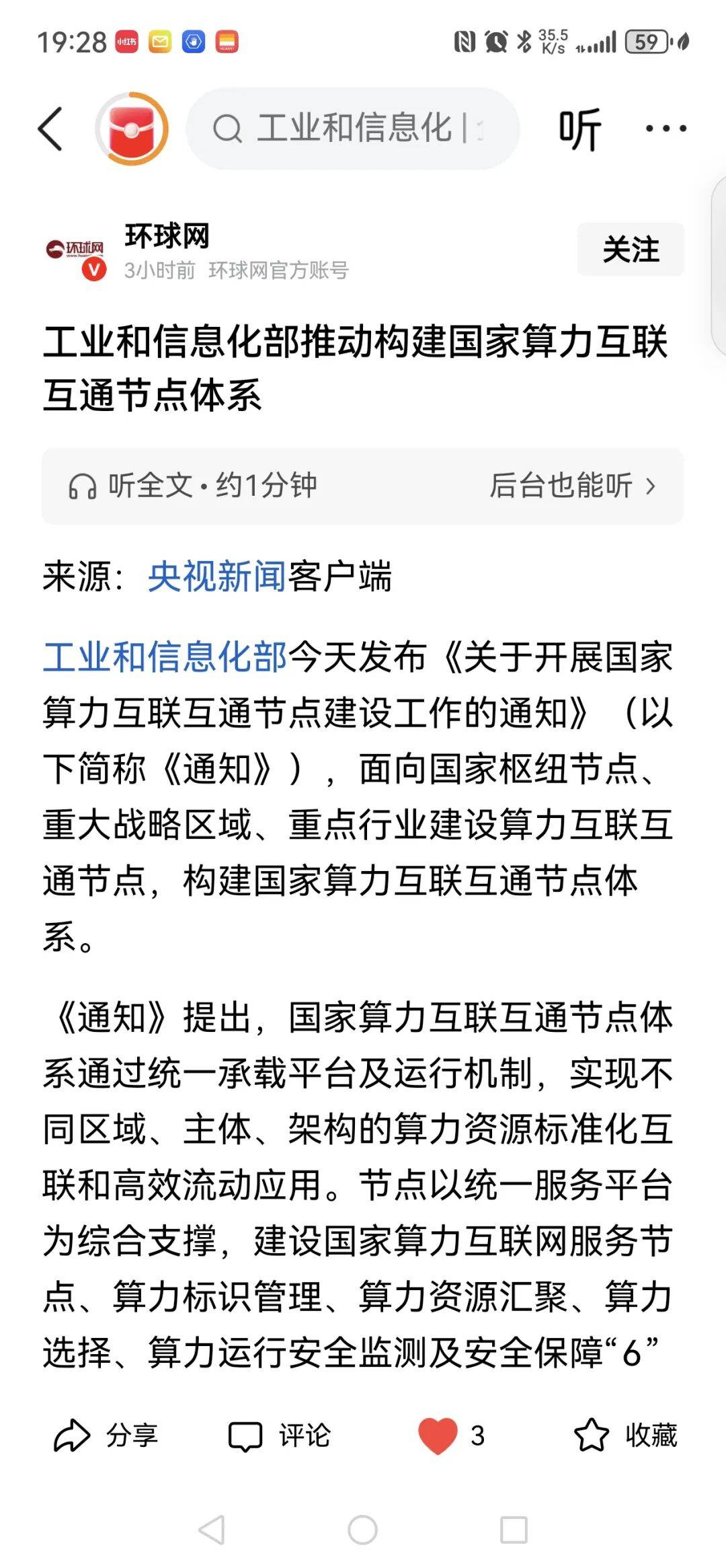Viewport: 726px width, 1568px height.
Task: Open the 央视新闻 link
Action: coord(217,576)
